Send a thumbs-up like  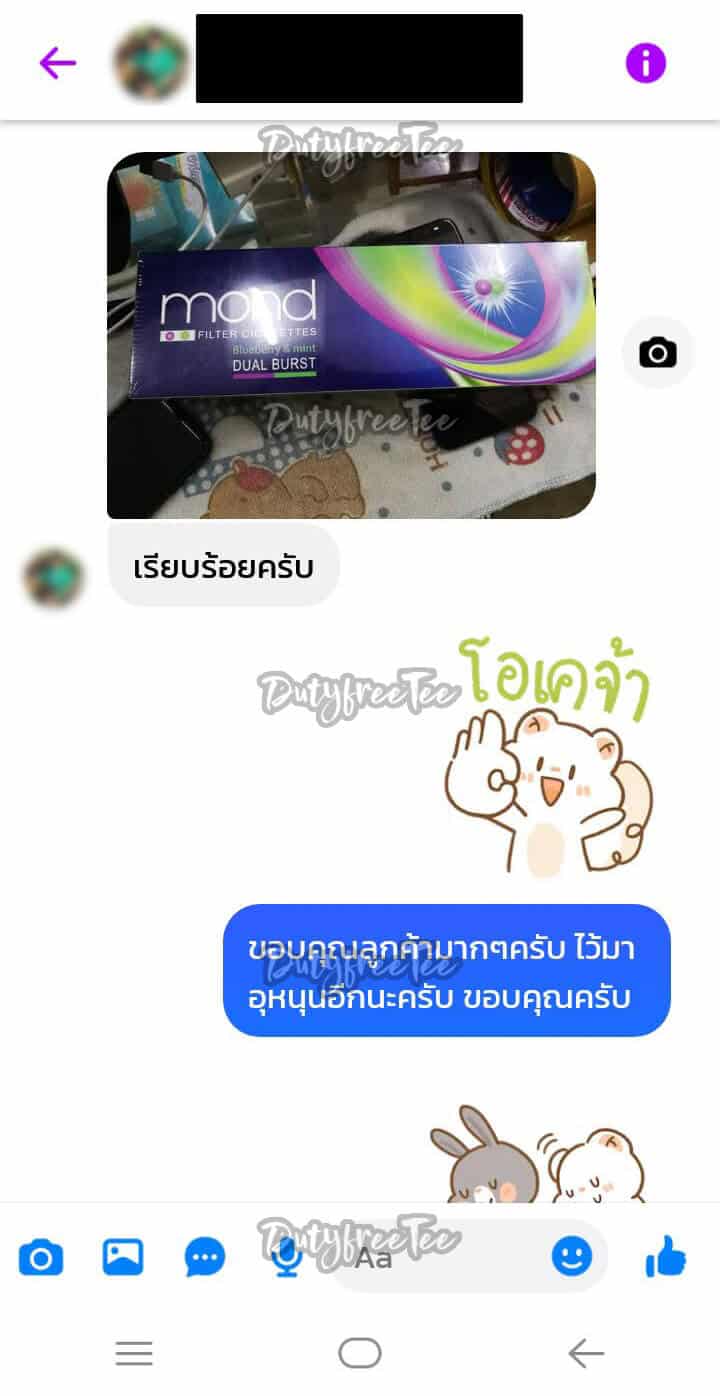click(x=665, y=1257)
